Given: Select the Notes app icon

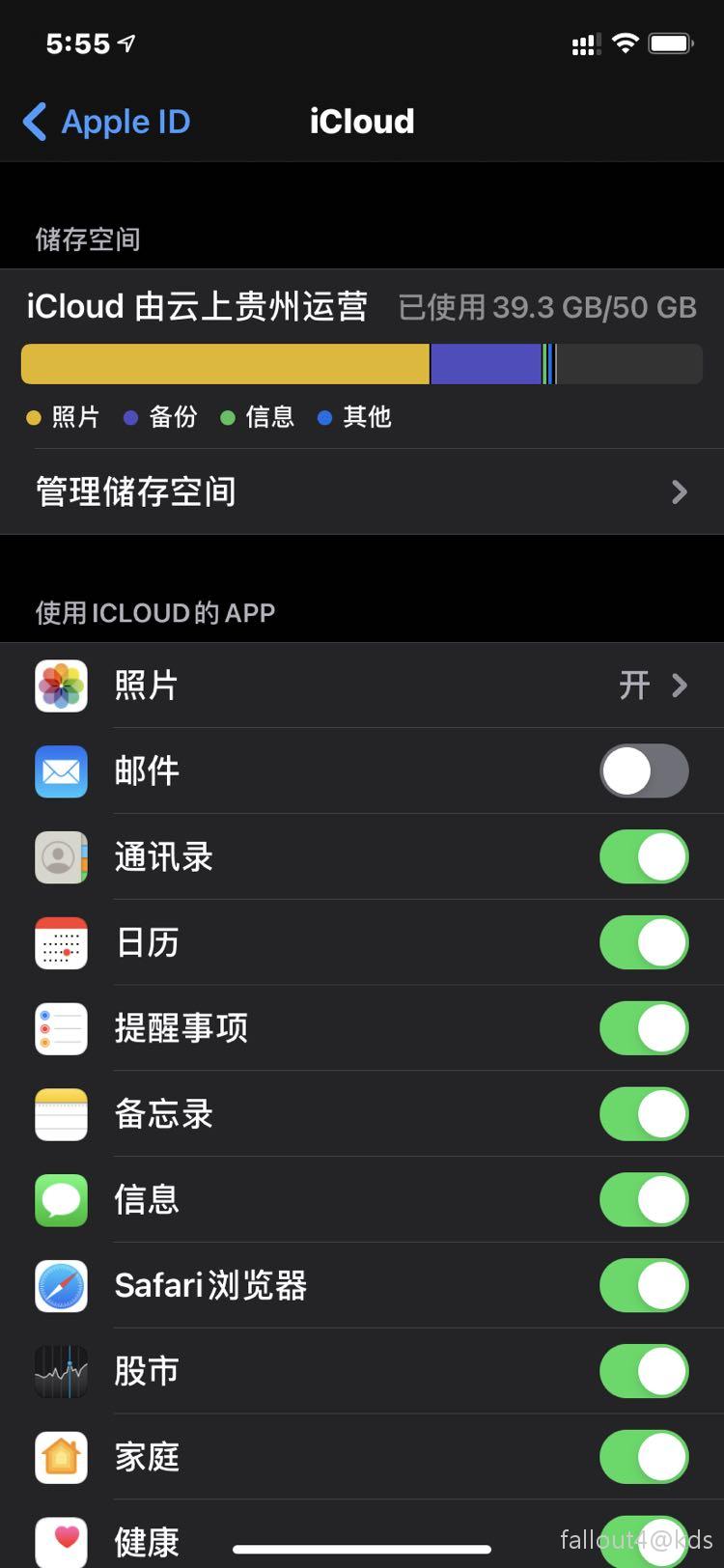Looking at the screenshot, I should pos(60,1114).
